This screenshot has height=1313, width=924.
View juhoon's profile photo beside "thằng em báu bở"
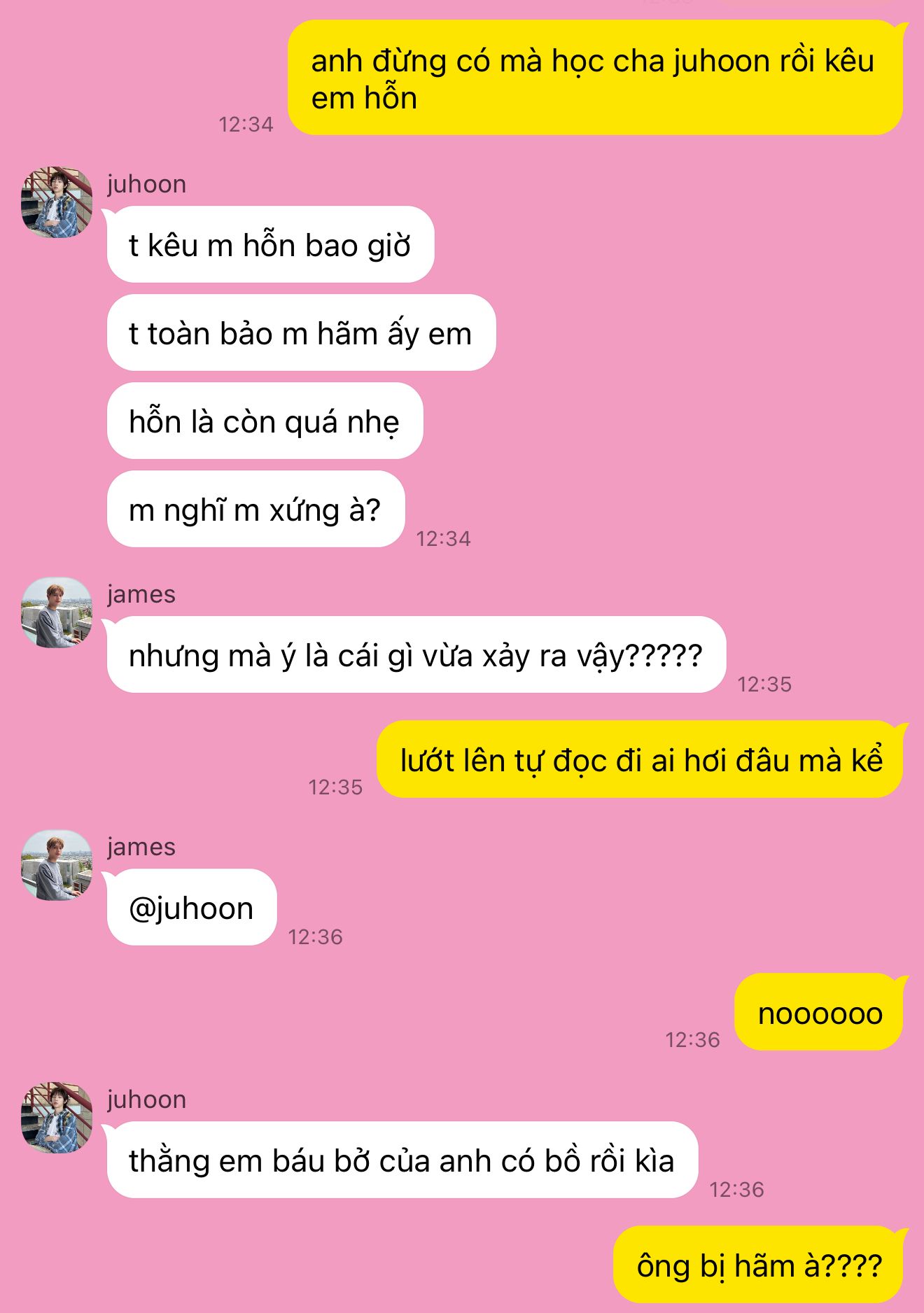[57, 1118]
